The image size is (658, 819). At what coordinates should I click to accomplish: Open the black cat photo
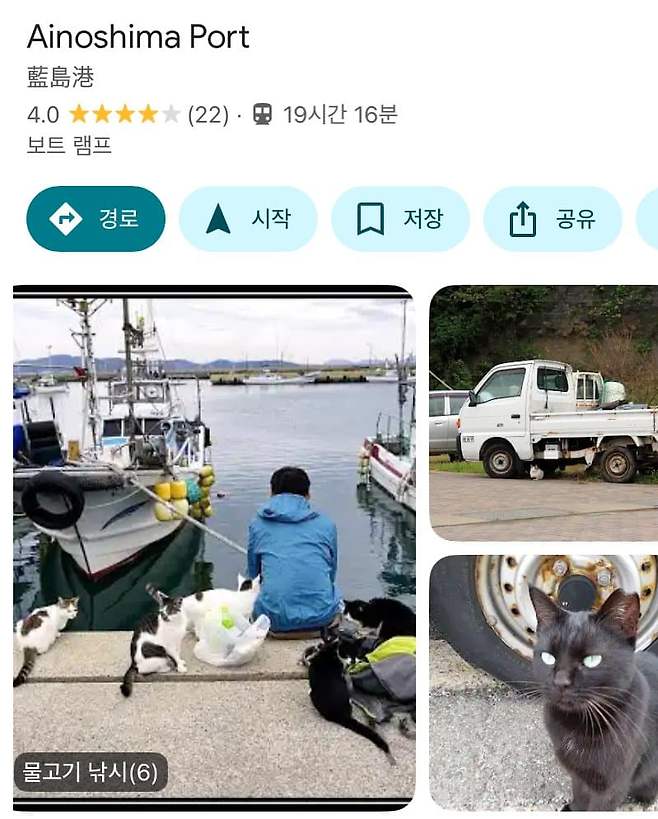(x=543, y=682)
